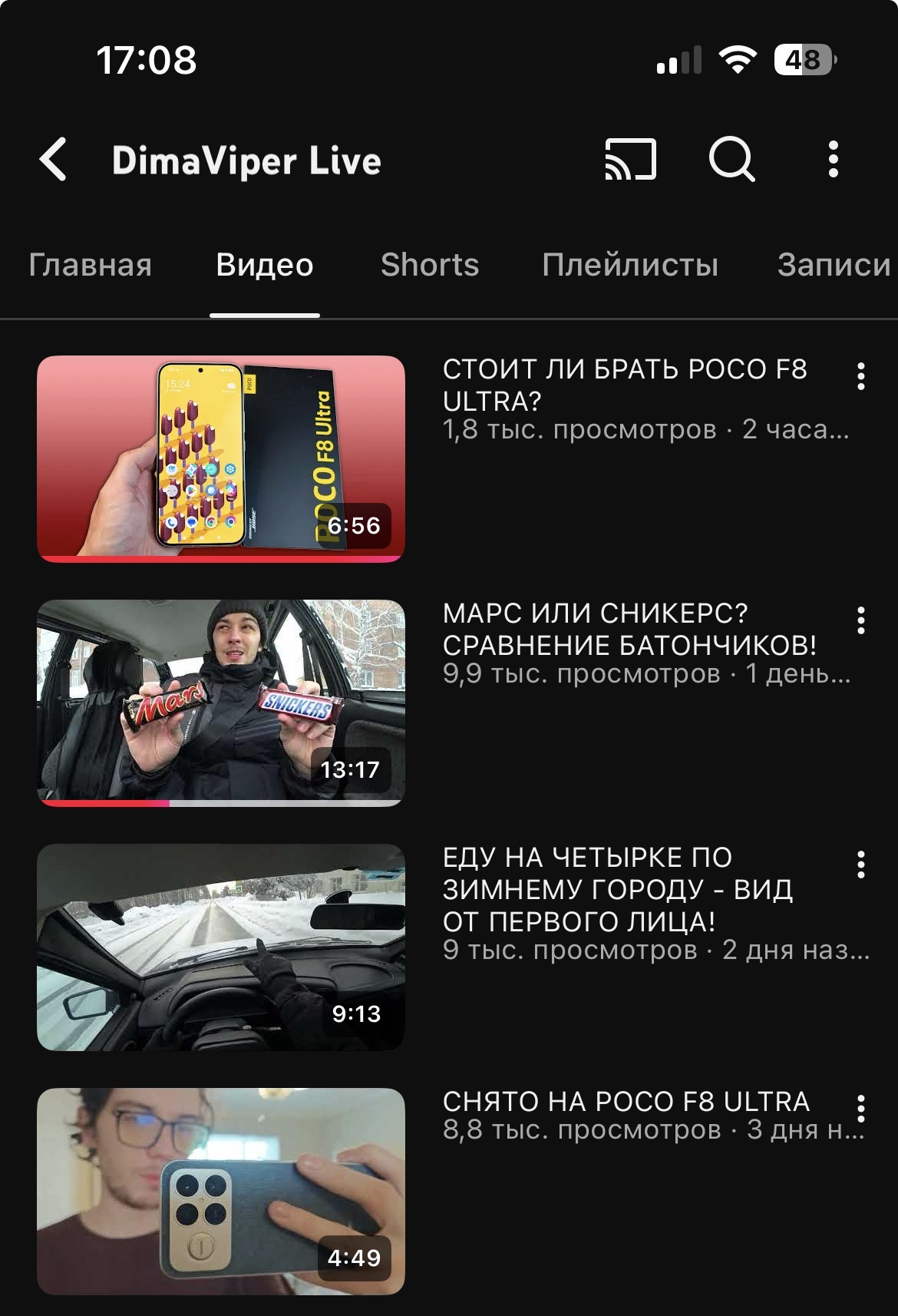Open the channel overflow menu
Image resolution: width=898 pixels, height=1316 pixels.
pyautogui.click(x=834, y=160)
